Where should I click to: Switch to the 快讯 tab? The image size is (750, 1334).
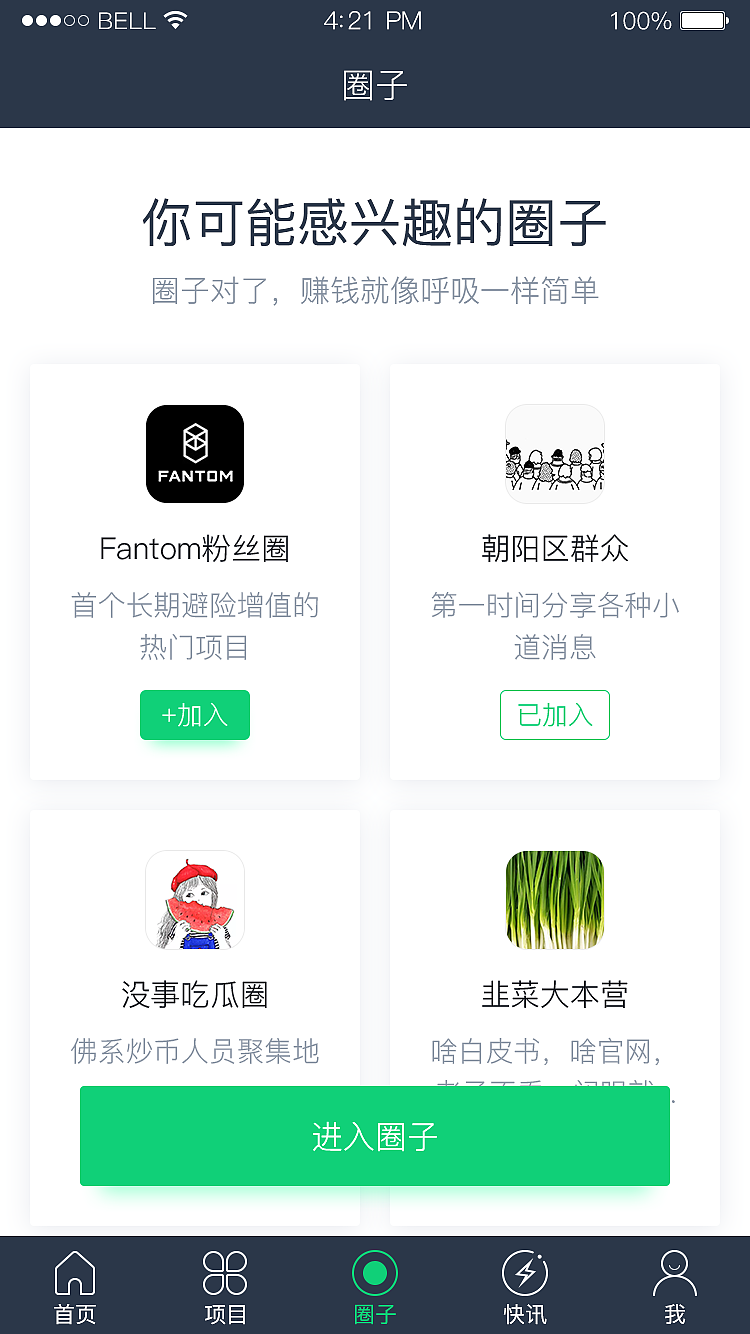pos(525,1285)
